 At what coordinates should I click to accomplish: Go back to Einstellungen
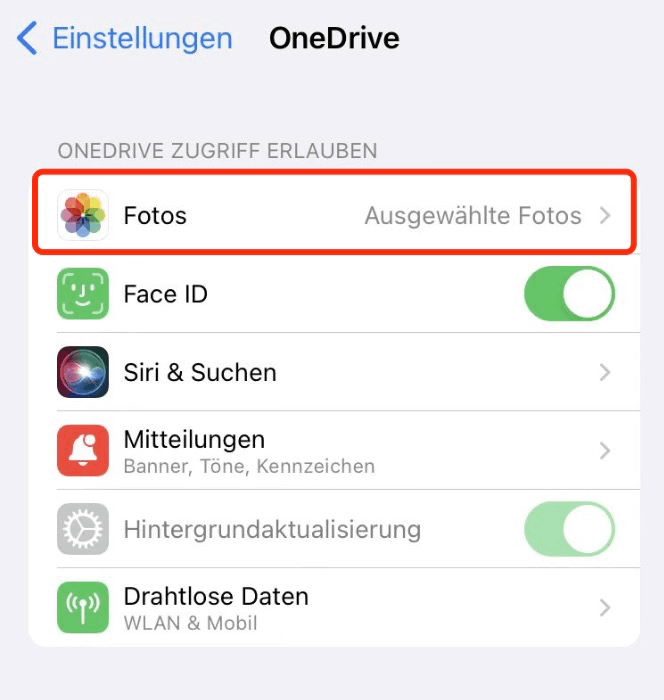coord(125,40)
